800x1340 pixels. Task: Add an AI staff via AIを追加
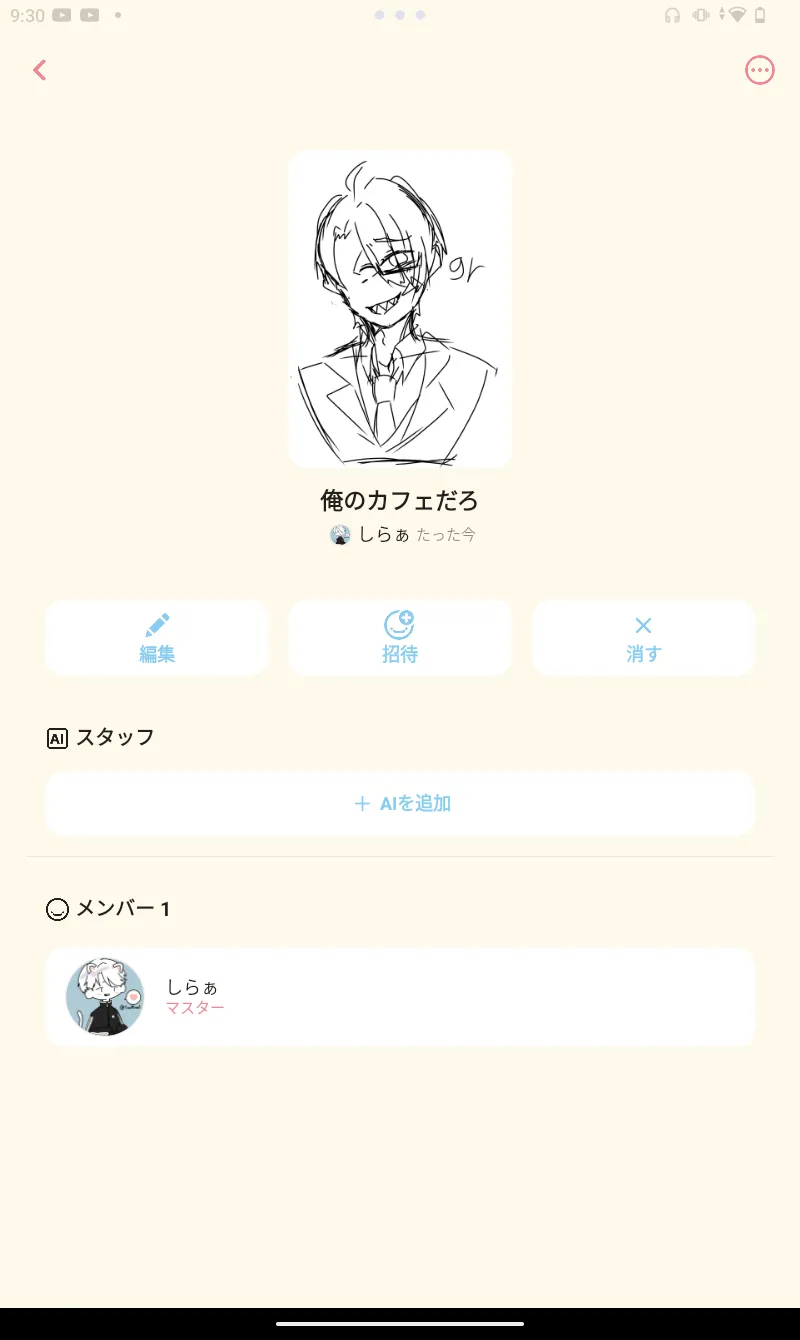(400, 803)
